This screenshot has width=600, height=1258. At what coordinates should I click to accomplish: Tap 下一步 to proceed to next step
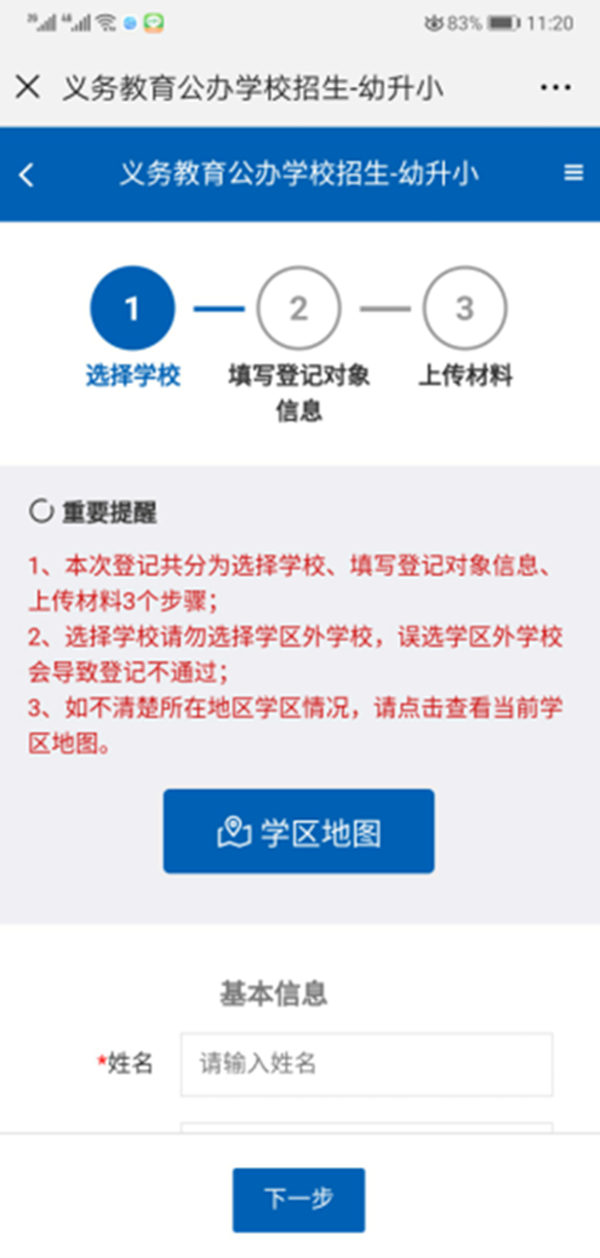pyautogui.click(x=298, y=1199)
